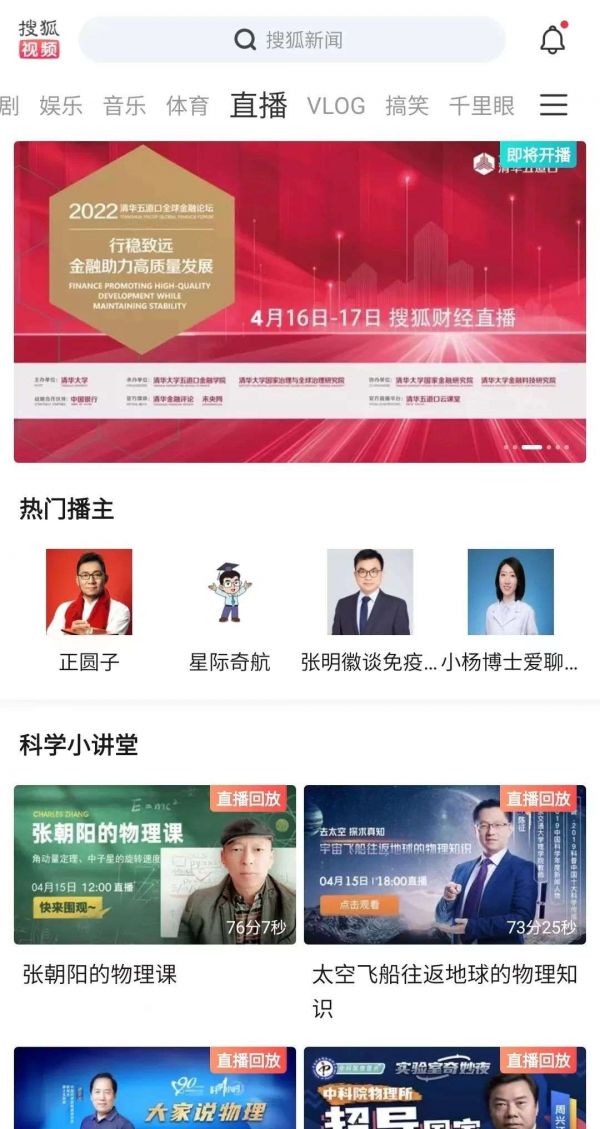The width and height of the screenshot is (600, 1129).
Task: Switch to the 千里眼 tab
Action: coord(482,105)
